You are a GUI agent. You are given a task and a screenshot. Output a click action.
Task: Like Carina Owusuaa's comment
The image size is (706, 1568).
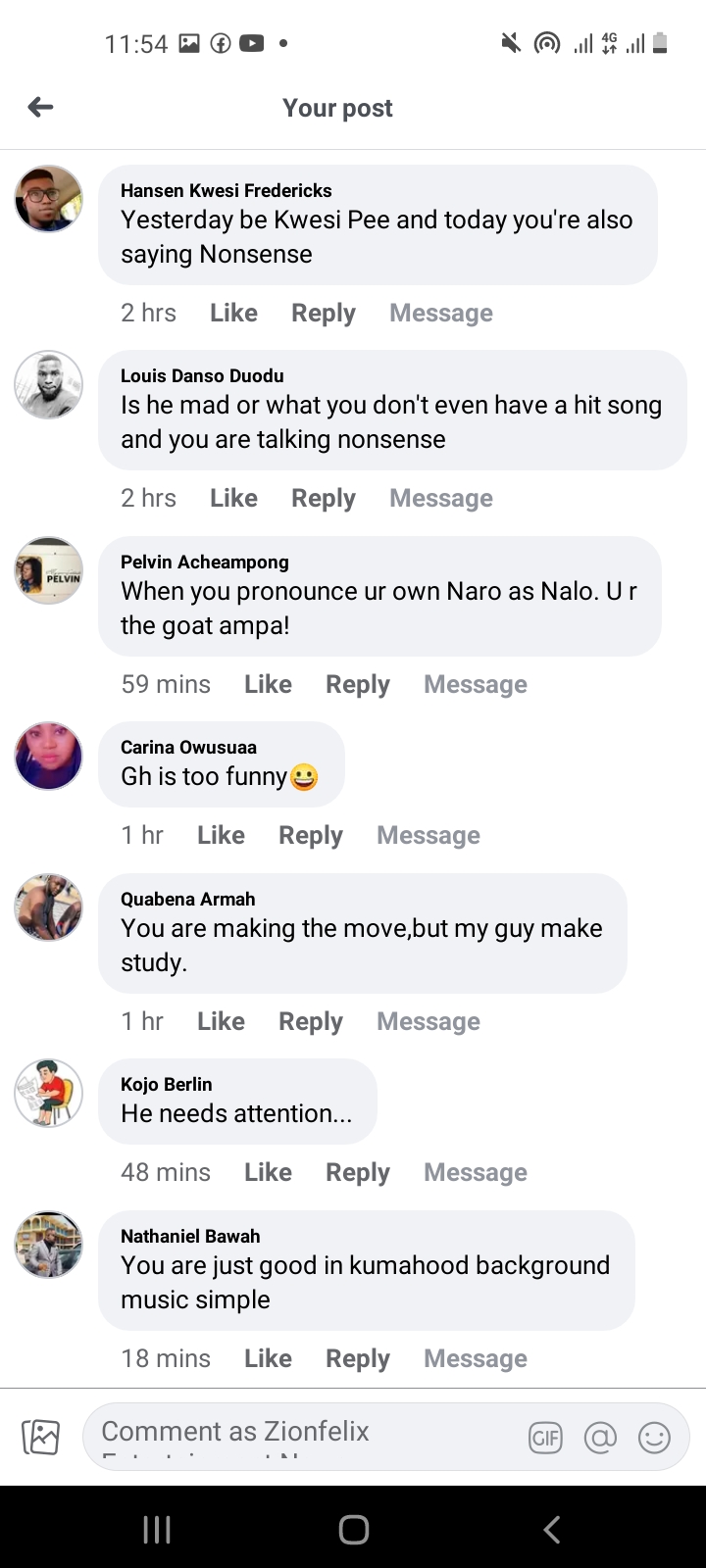click(221, 835)
